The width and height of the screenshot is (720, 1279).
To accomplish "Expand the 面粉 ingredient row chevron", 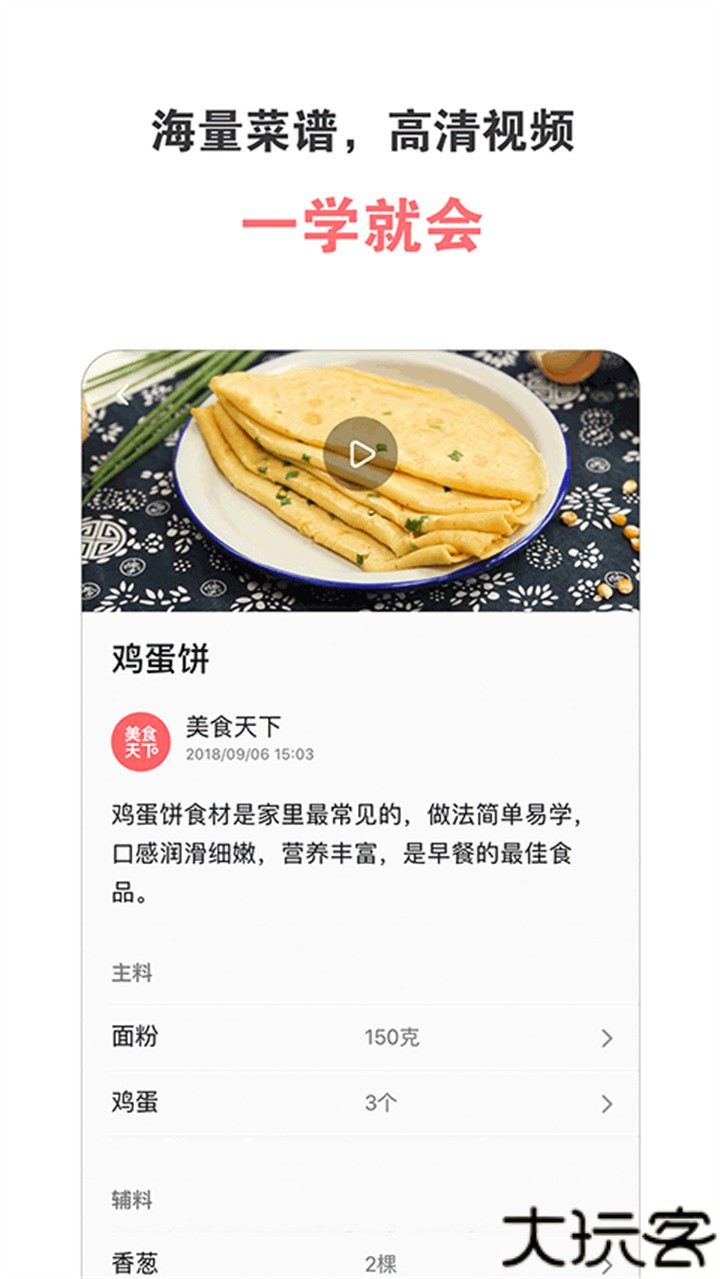I will tap(606, 1036).
